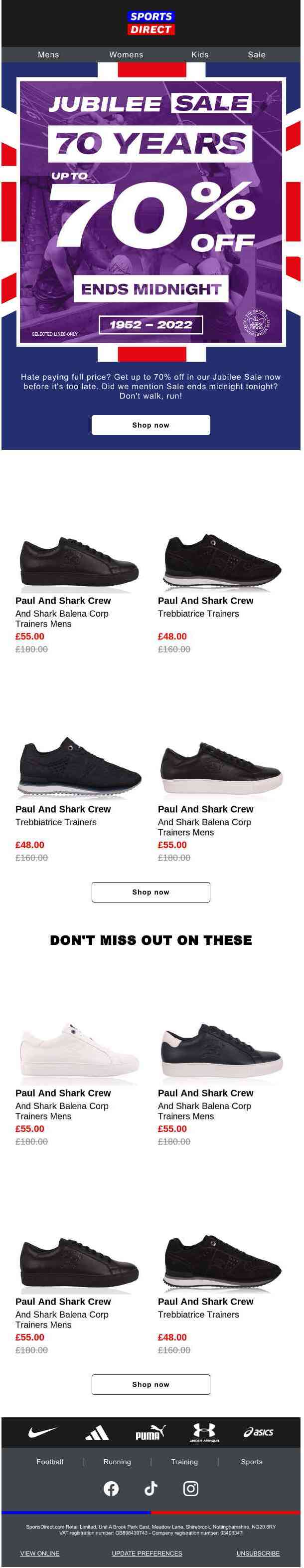This screenshot has height=1568, width=304.
Task: Open the Facebook page icon
Action: click(111, 1488)
